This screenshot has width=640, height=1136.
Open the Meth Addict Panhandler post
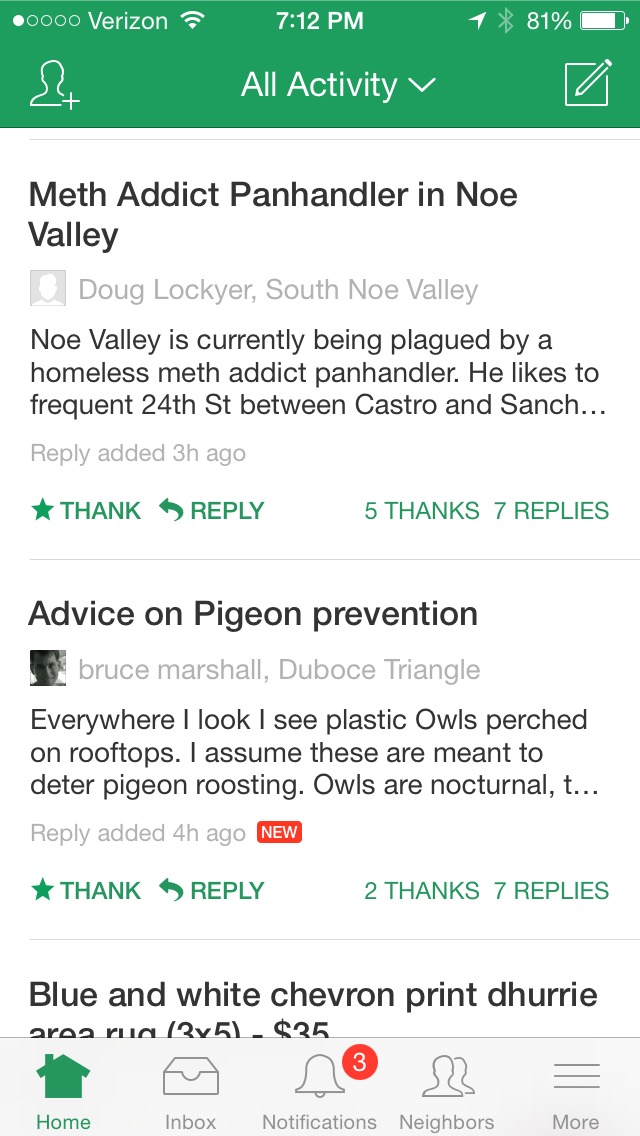pyautogui.click(x=273, y=214)
